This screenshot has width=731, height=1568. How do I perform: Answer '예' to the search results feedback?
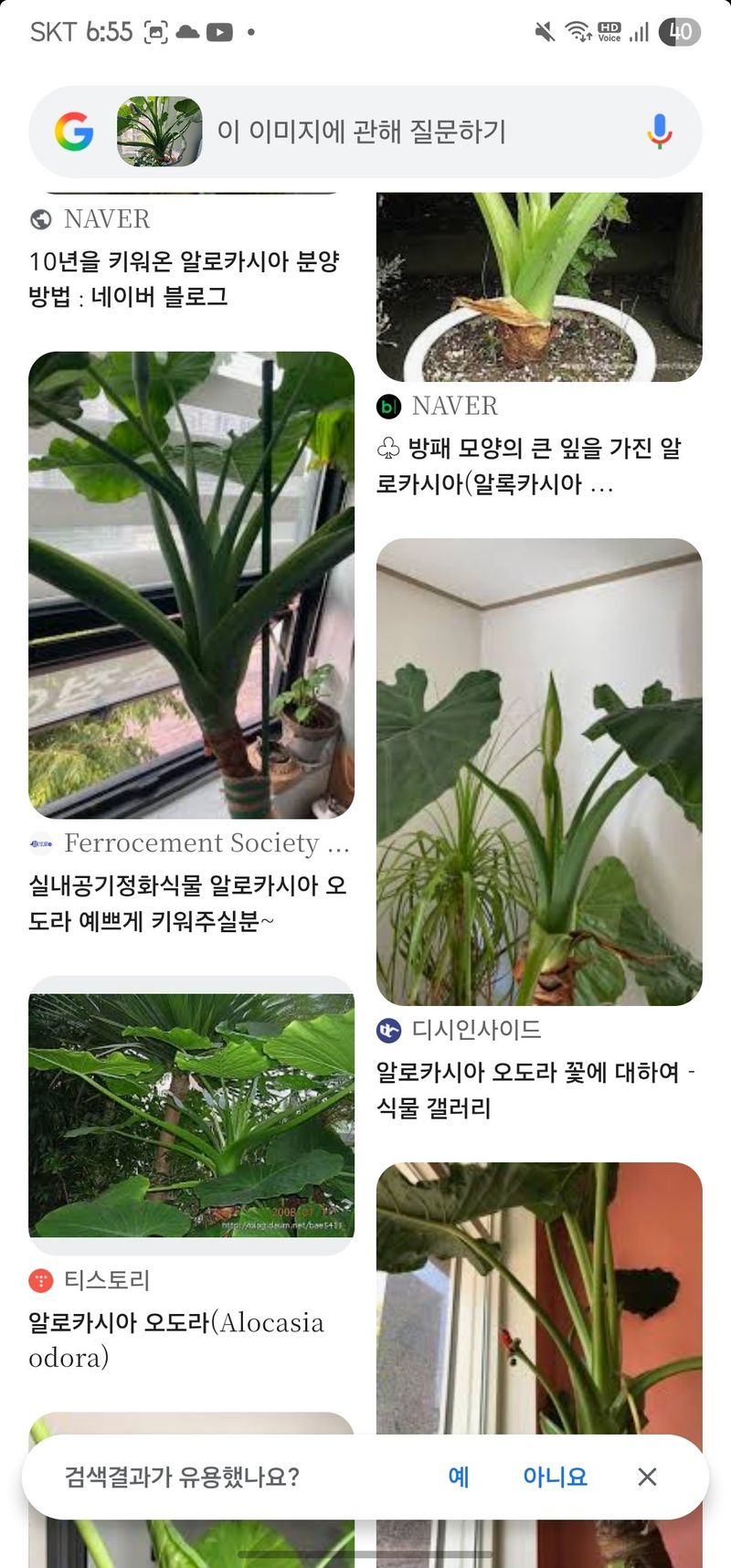pos(459,1477)
